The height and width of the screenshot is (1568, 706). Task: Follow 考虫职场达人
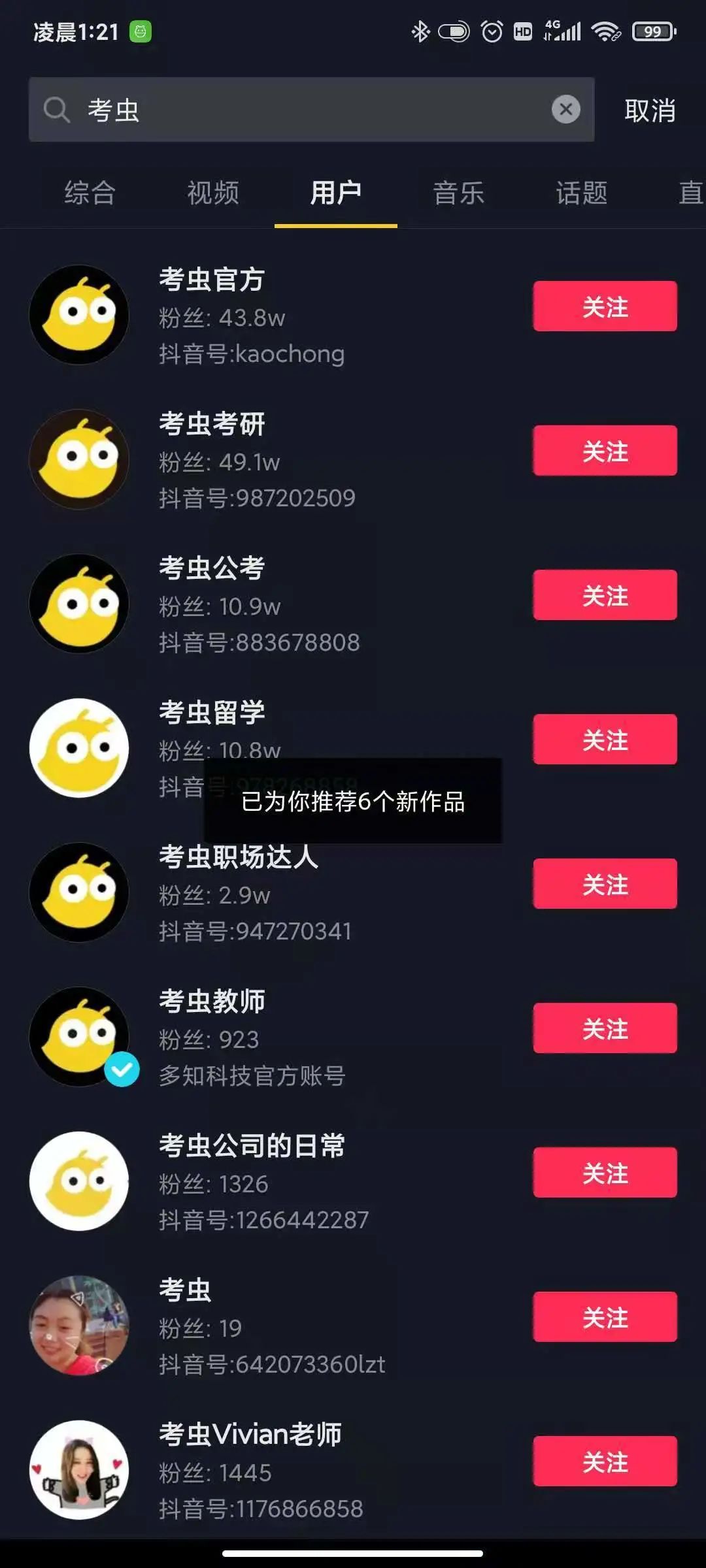605,884
